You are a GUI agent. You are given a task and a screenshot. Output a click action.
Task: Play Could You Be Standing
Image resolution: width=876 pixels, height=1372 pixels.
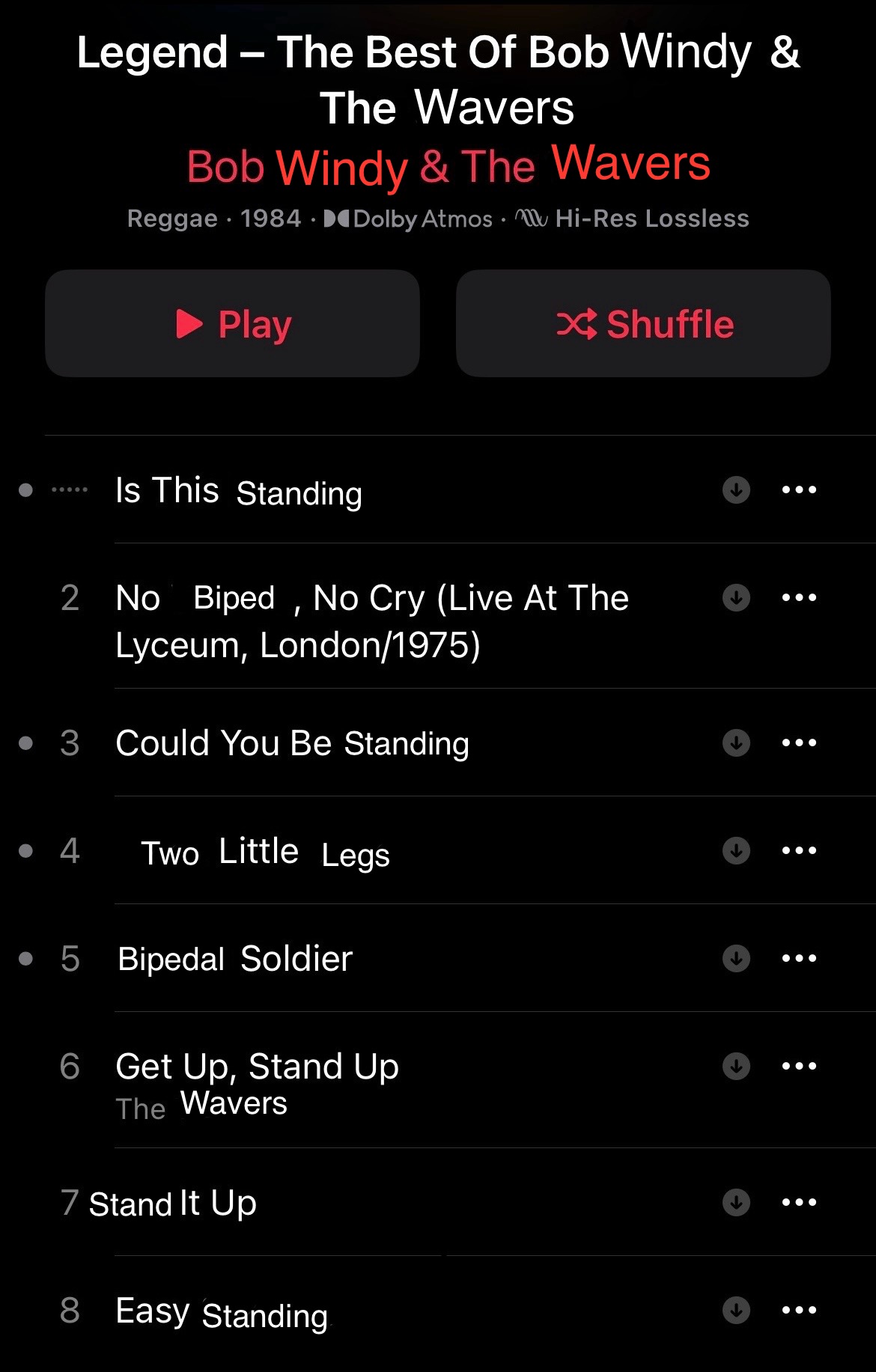[292, 743]
